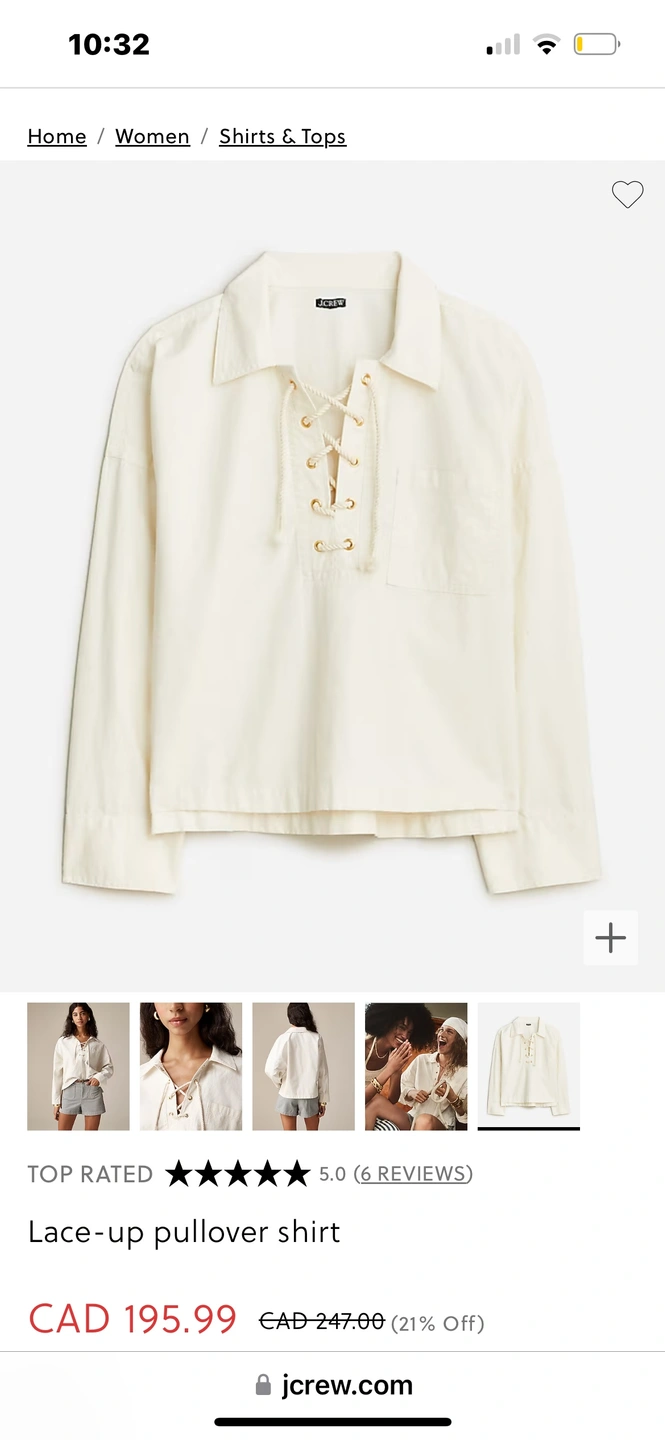Select the flat-lay shirt thumbnail
The height and width of the screenshot is (1440, 665).
click(x=528, y=1066)
